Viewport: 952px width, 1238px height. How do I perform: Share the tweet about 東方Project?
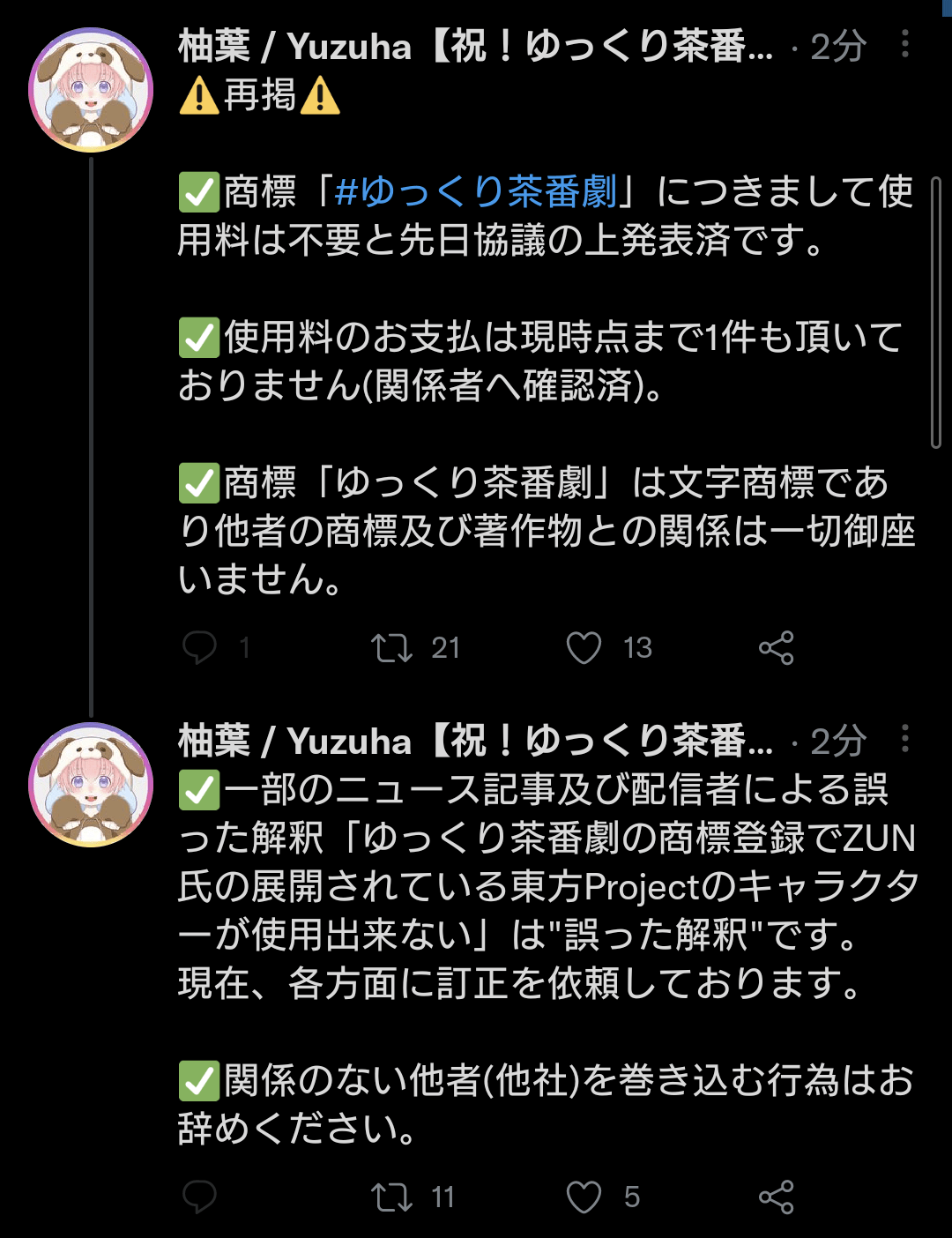(x=776, y=1197)
